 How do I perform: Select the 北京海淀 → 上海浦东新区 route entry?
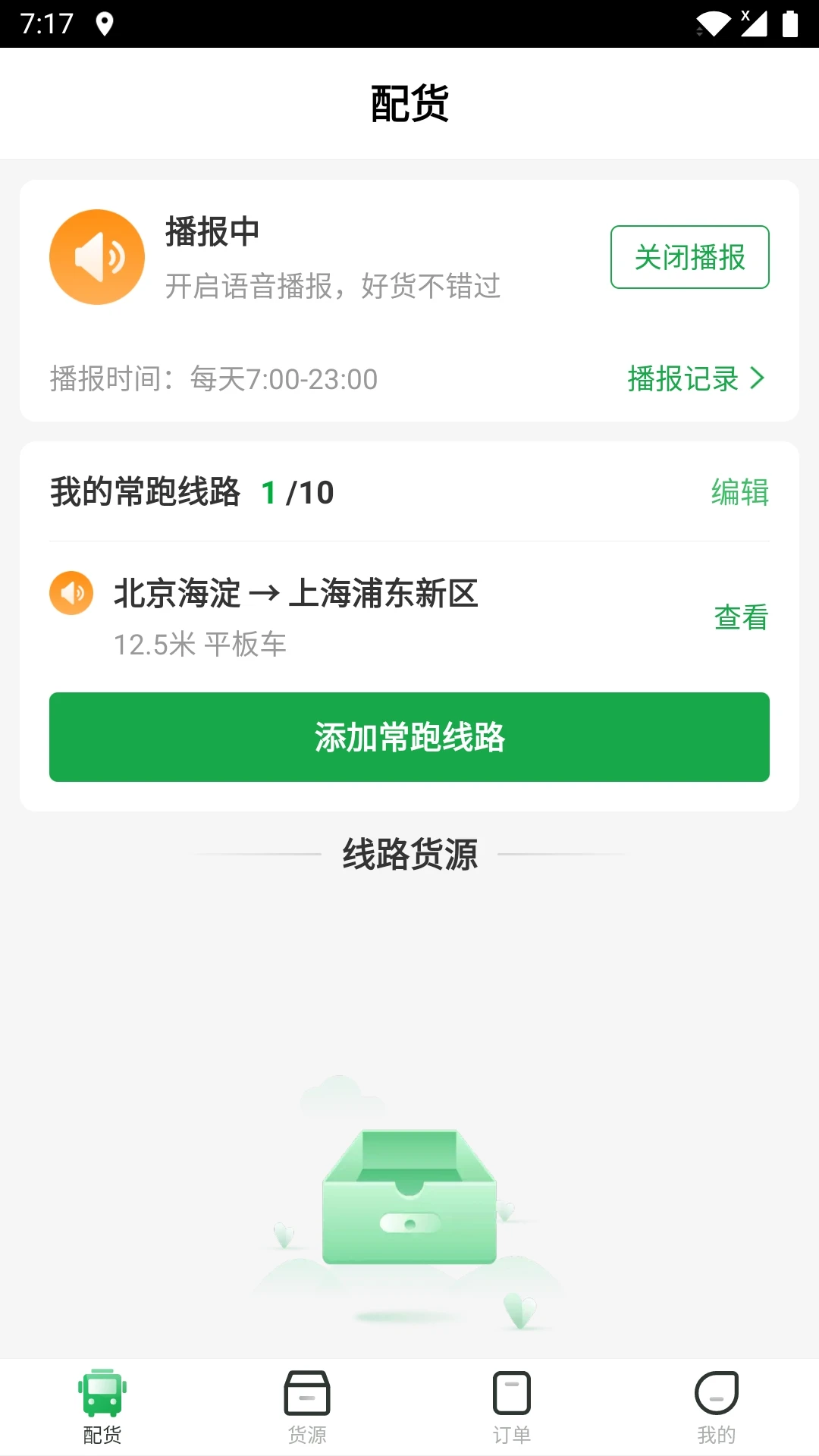[x=296, y=595]
